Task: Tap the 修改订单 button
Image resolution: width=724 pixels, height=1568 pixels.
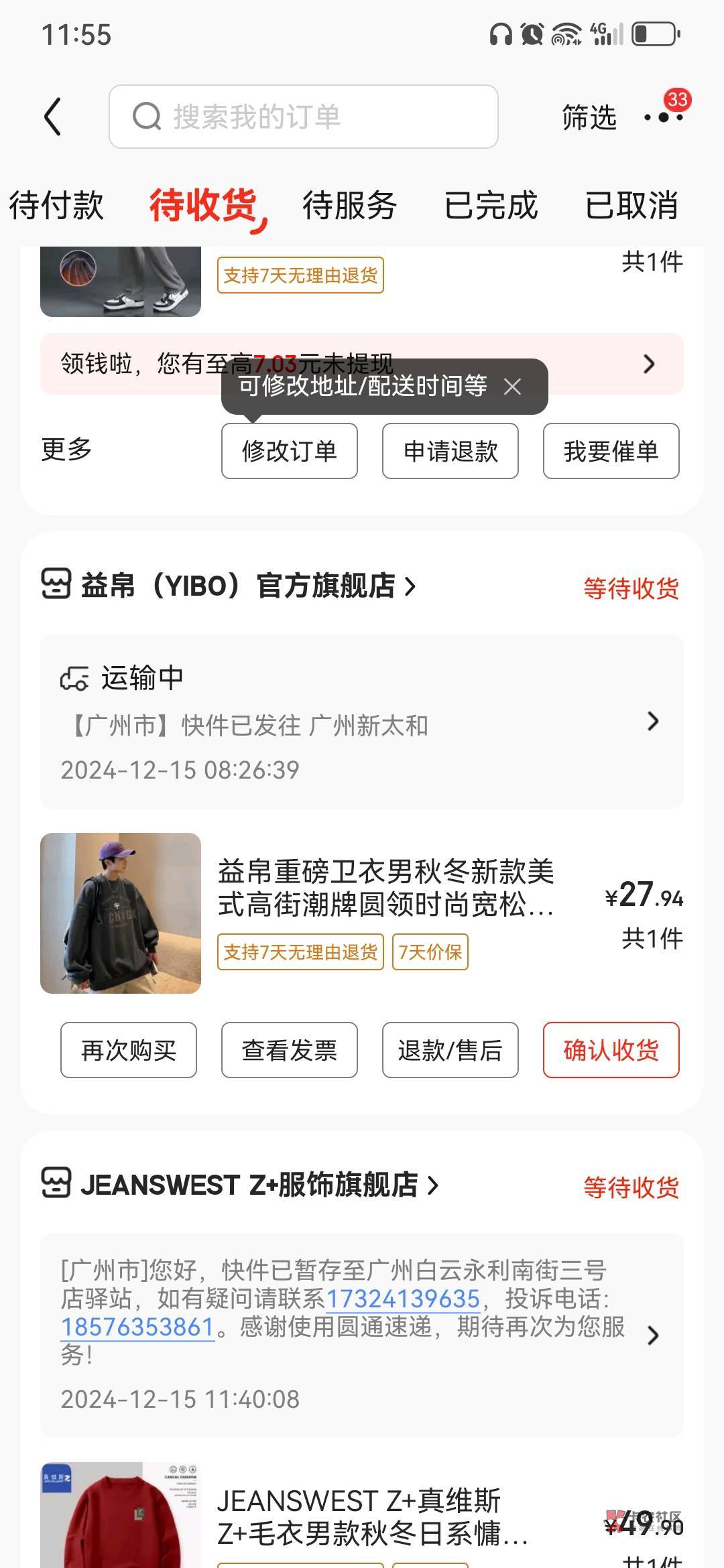Action: [289, 451]
